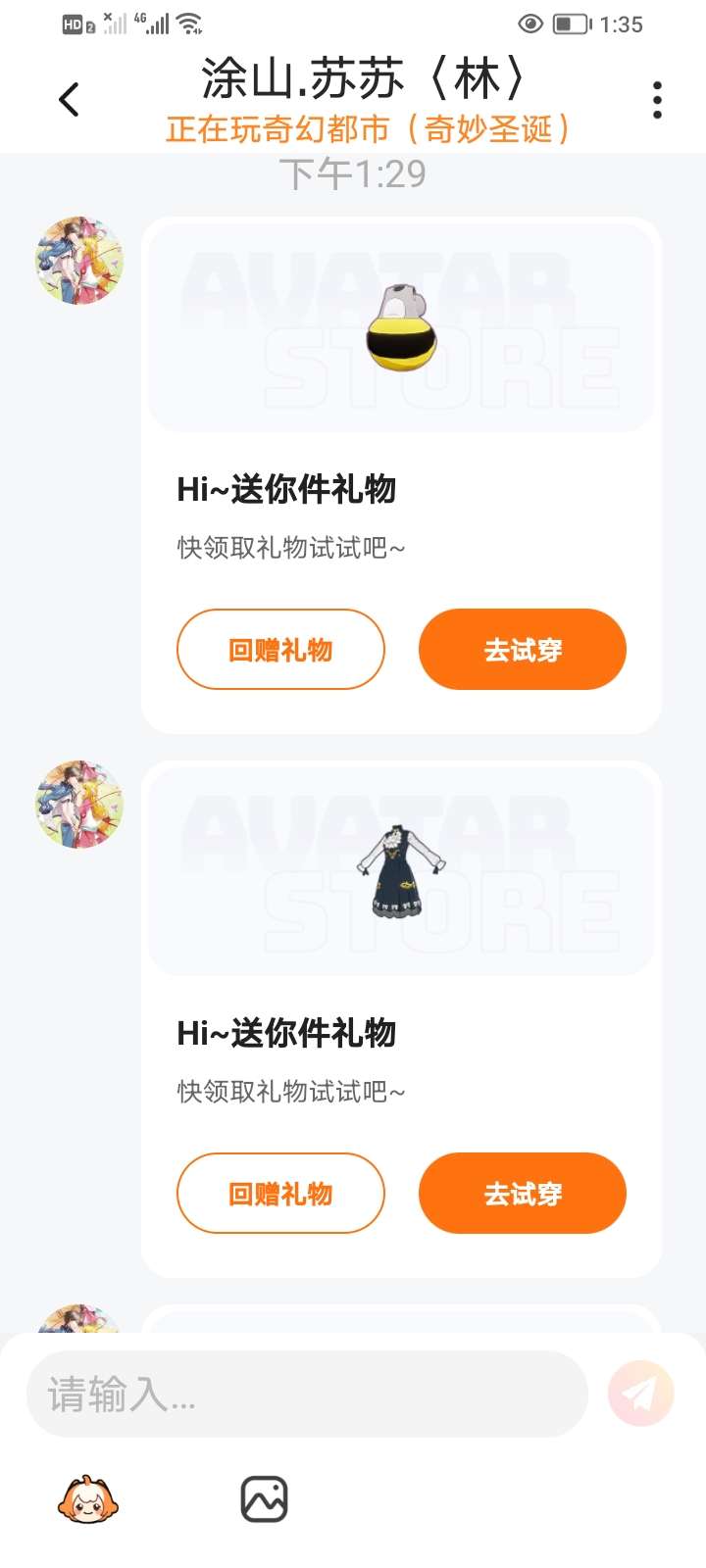Open the emoji sticker picker
This screenshot has height=1568, width=706.
(88, 1499)
